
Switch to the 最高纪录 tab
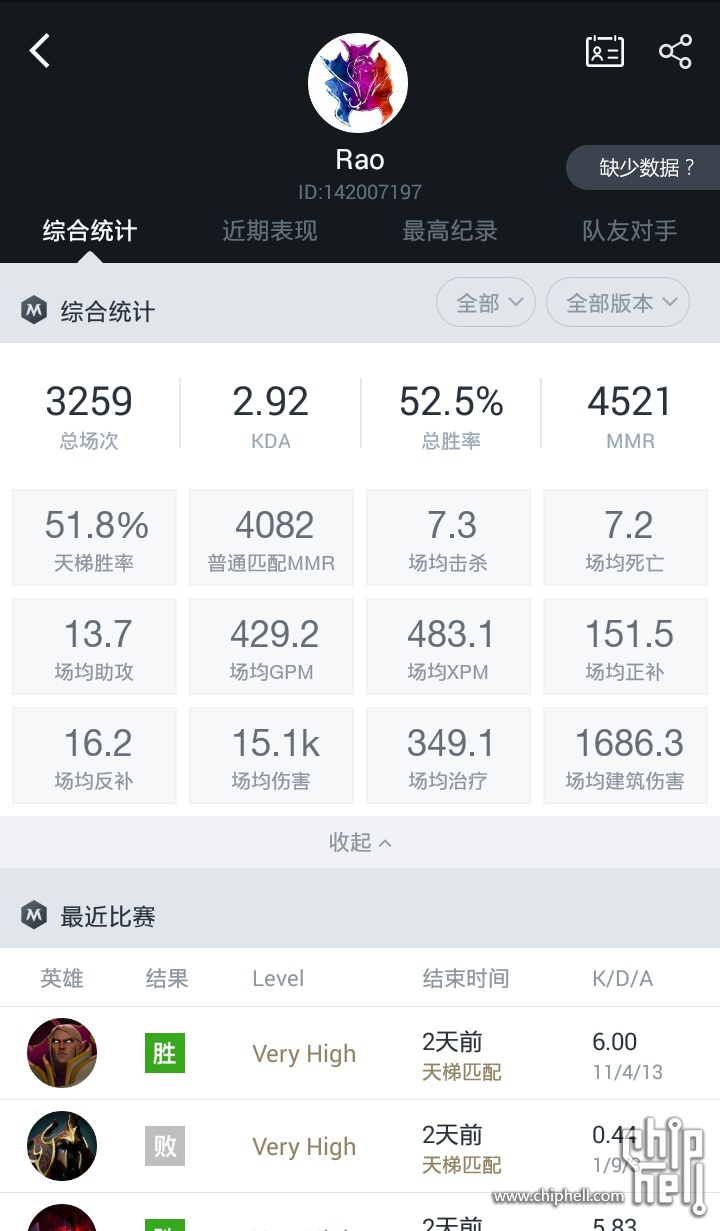[x=450, y=231]
